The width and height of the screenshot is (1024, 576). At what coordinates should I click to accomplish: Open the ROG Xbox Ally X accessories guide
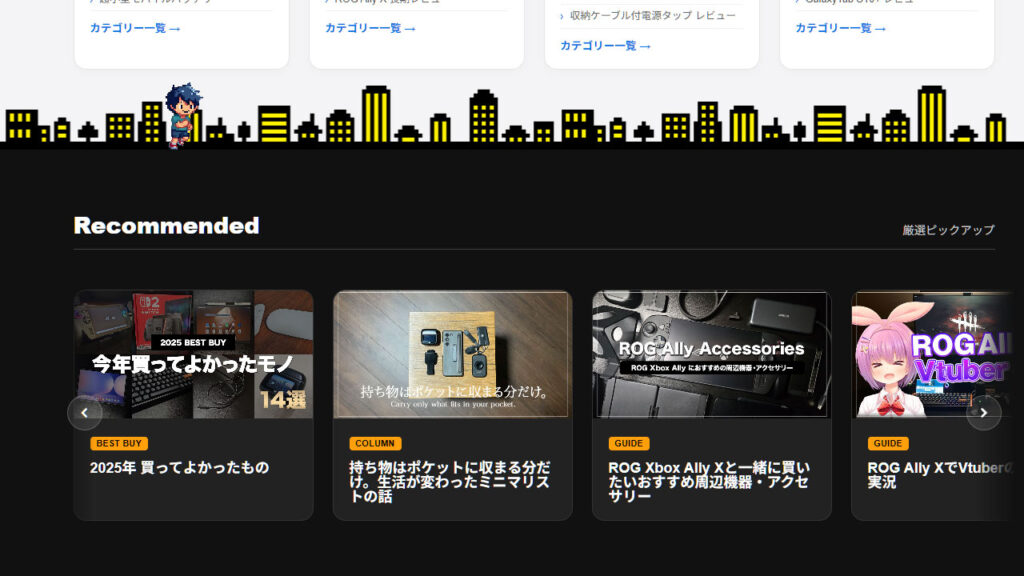coord(711,404)
